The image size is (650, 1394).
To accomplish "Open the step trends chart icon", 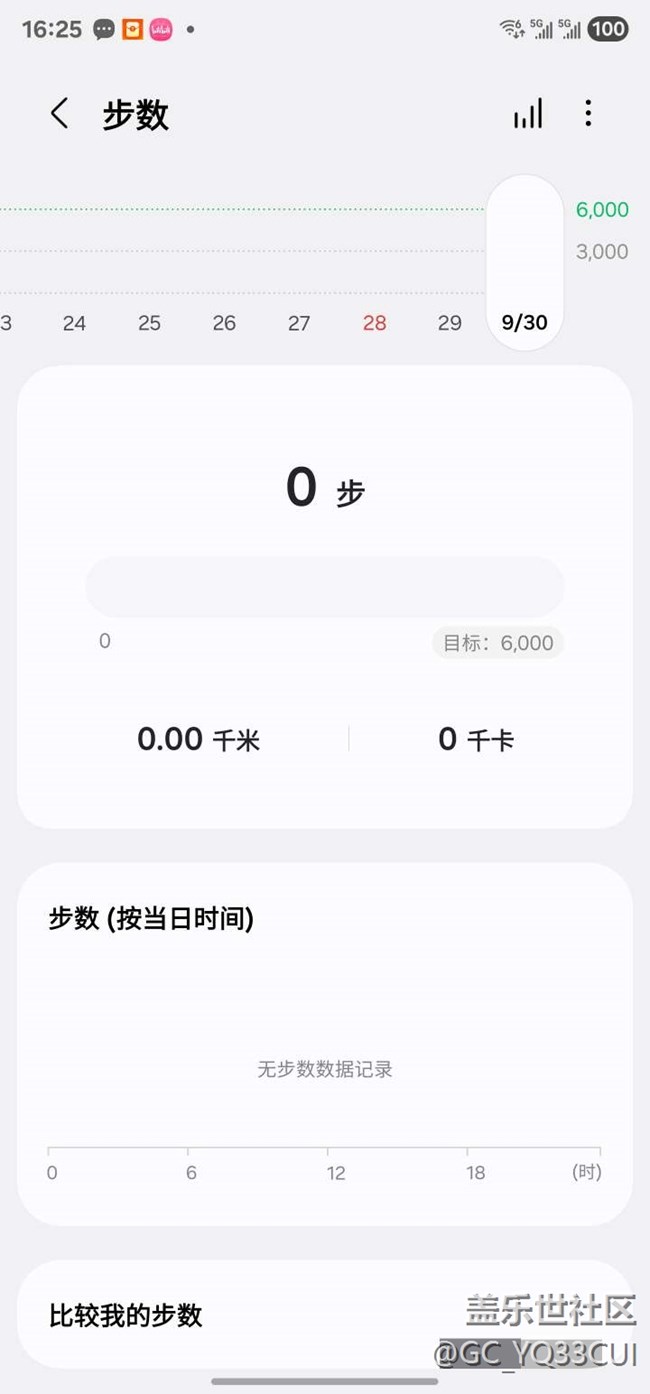I will (x=528, y=114).
